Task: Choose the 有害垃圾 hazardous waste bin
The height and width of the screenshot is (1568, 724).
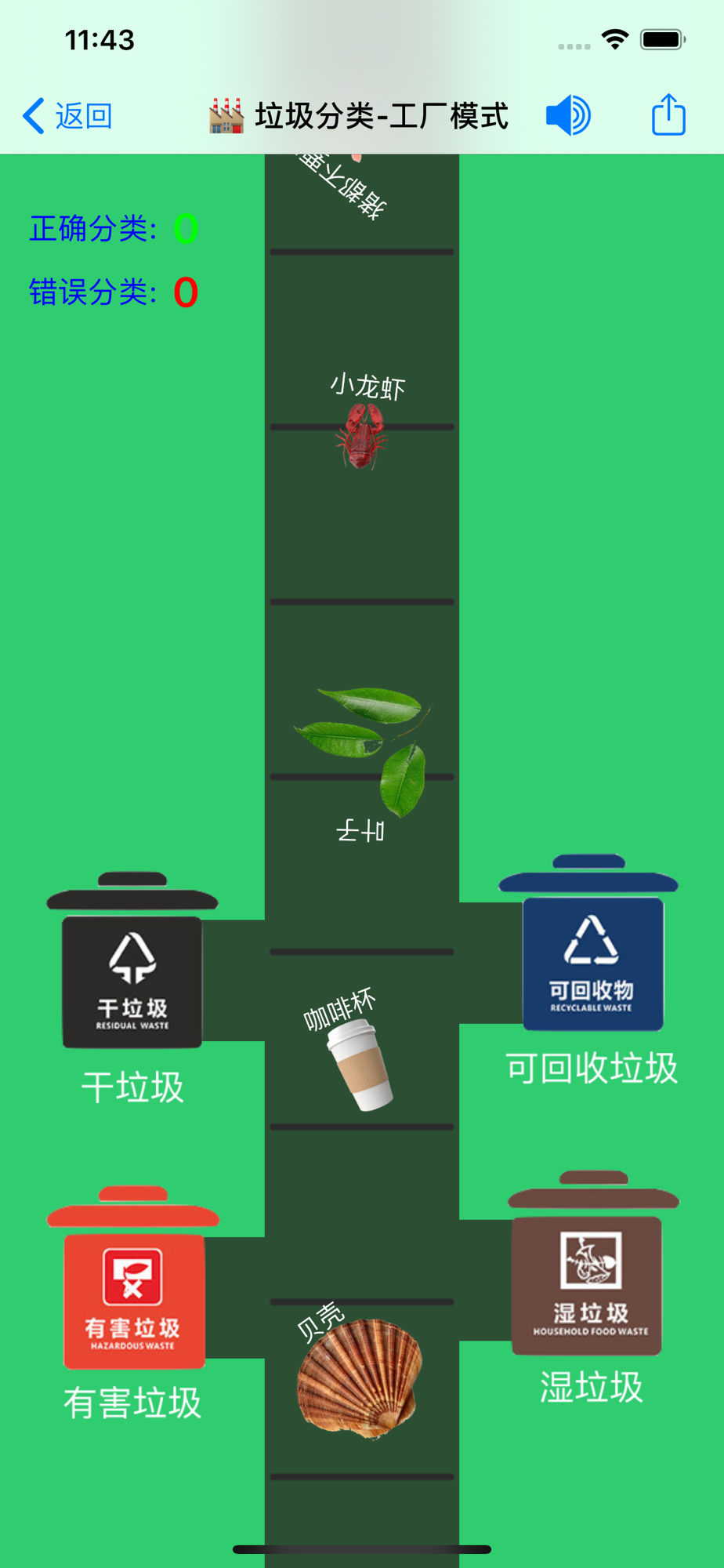Action: (133, 1278)
